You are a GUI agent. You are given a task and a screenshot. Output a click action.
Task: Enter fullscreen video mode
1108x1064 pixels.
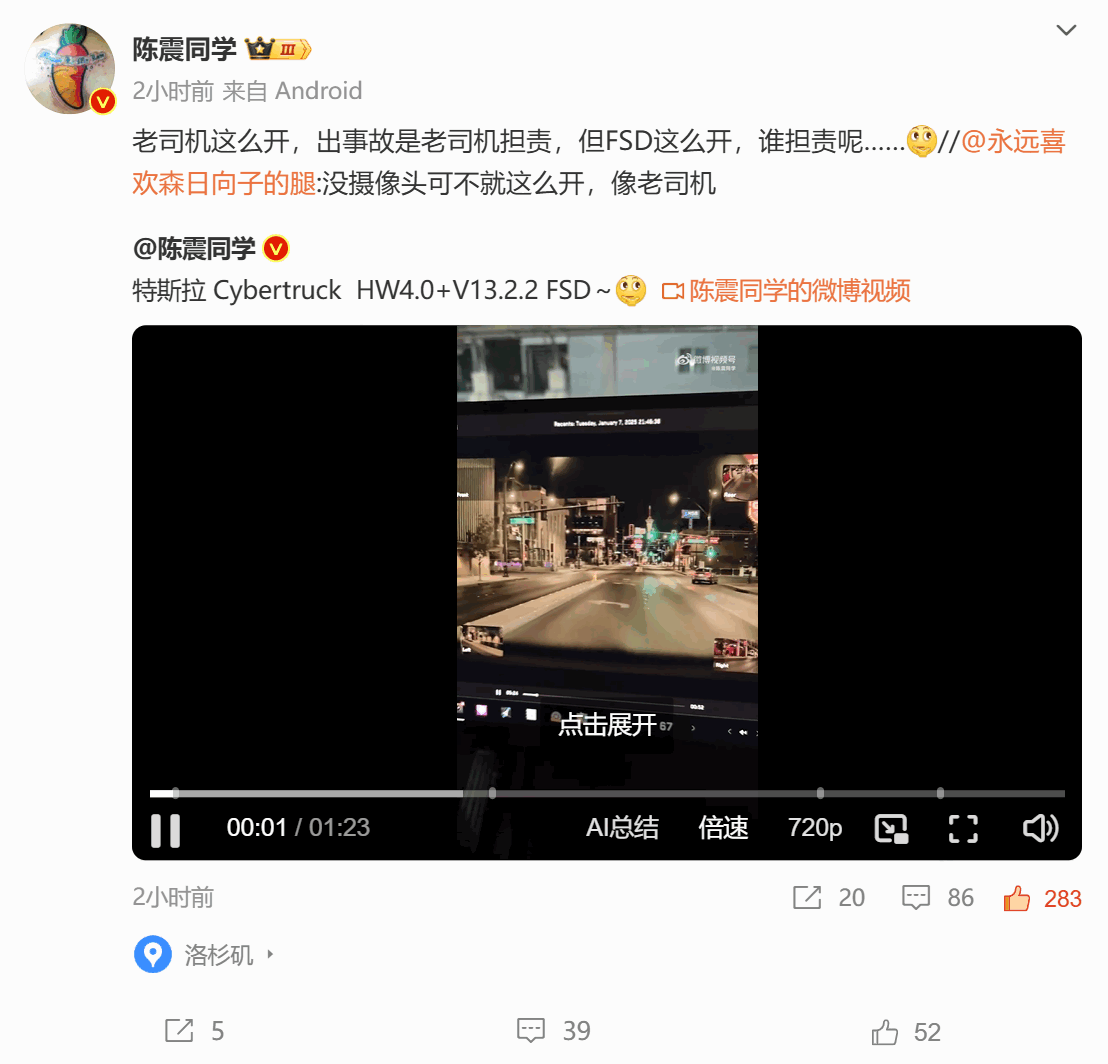pyautogui.click(x=962, y=829)
